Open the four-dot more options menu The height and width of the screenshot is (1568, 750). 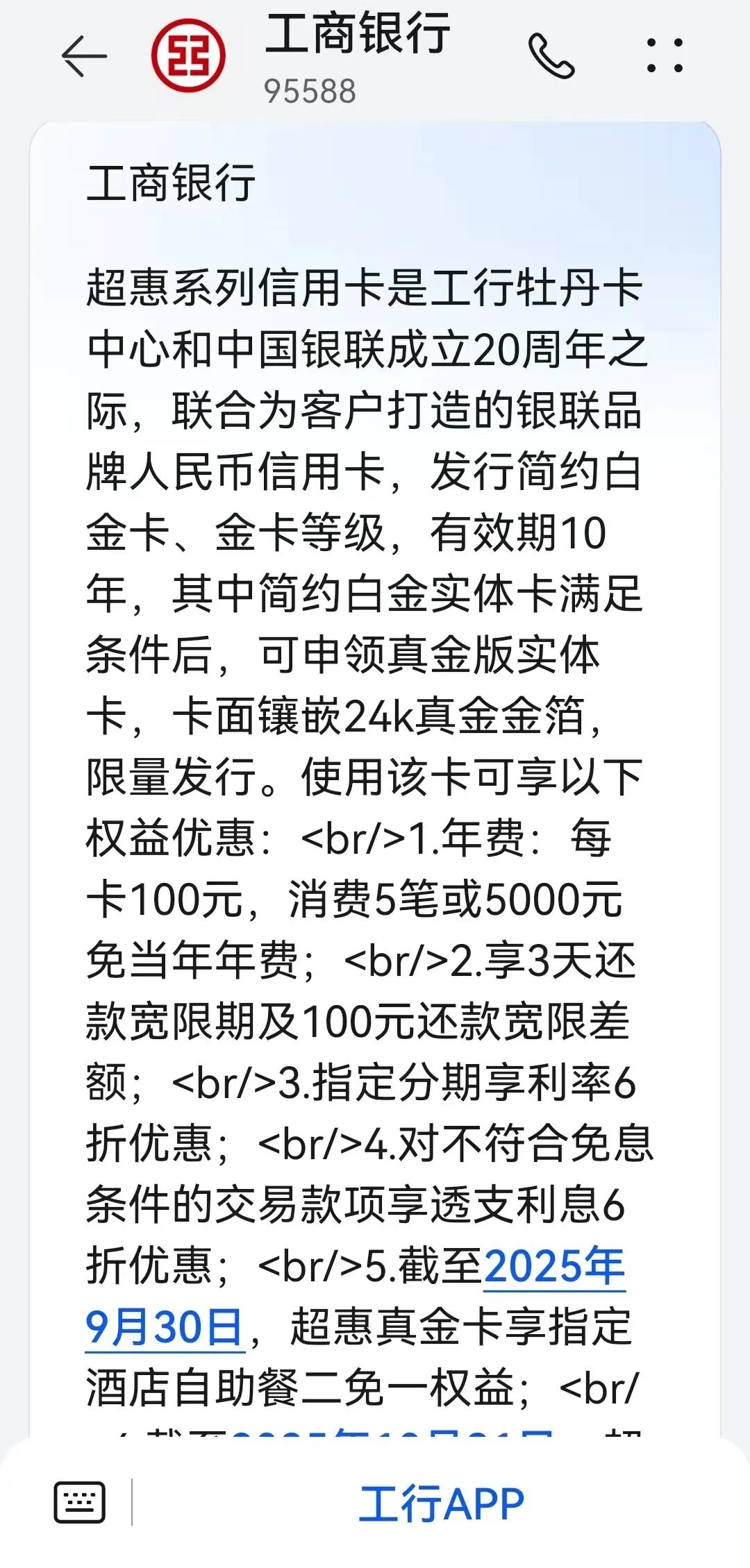665,56
